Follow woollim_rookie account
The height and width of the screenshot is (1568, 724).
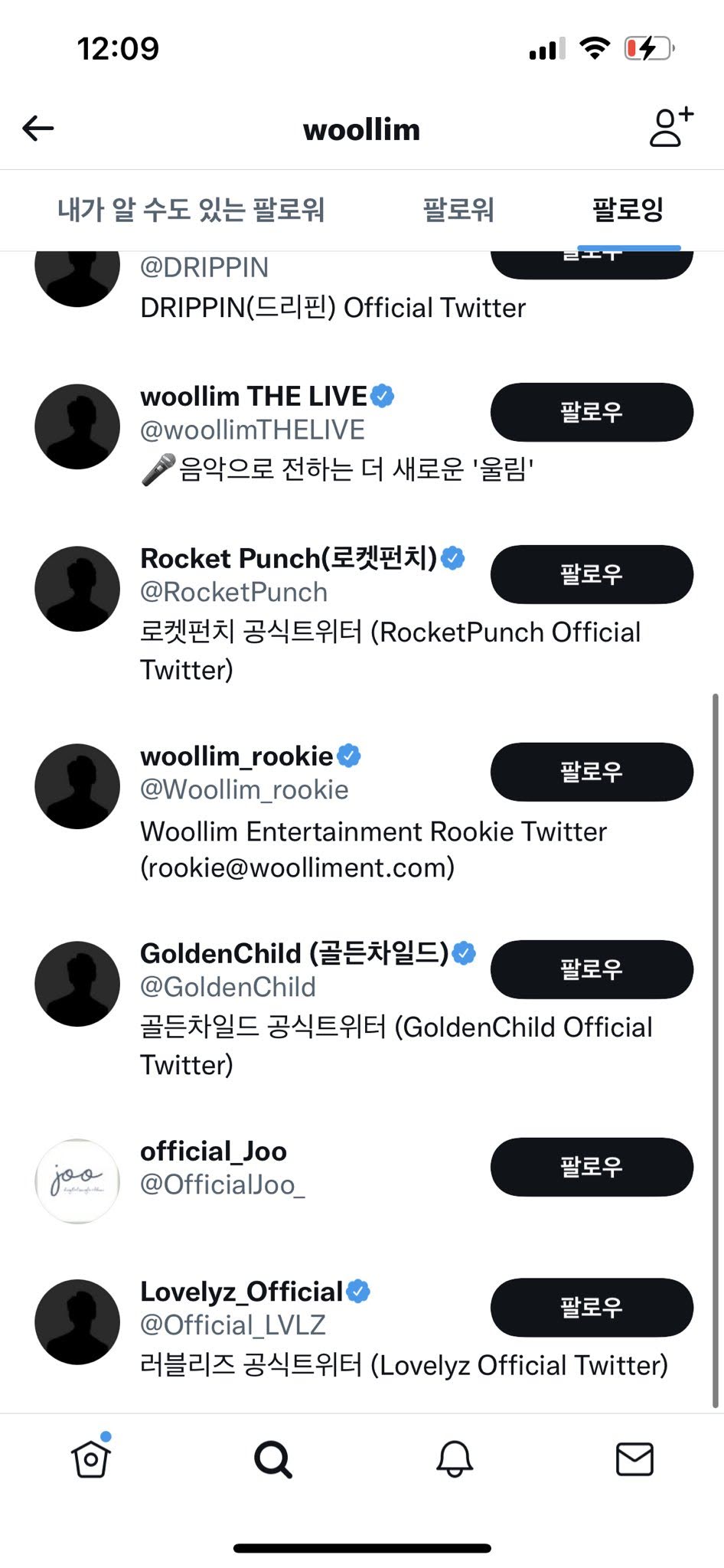[x=592, y=772]
